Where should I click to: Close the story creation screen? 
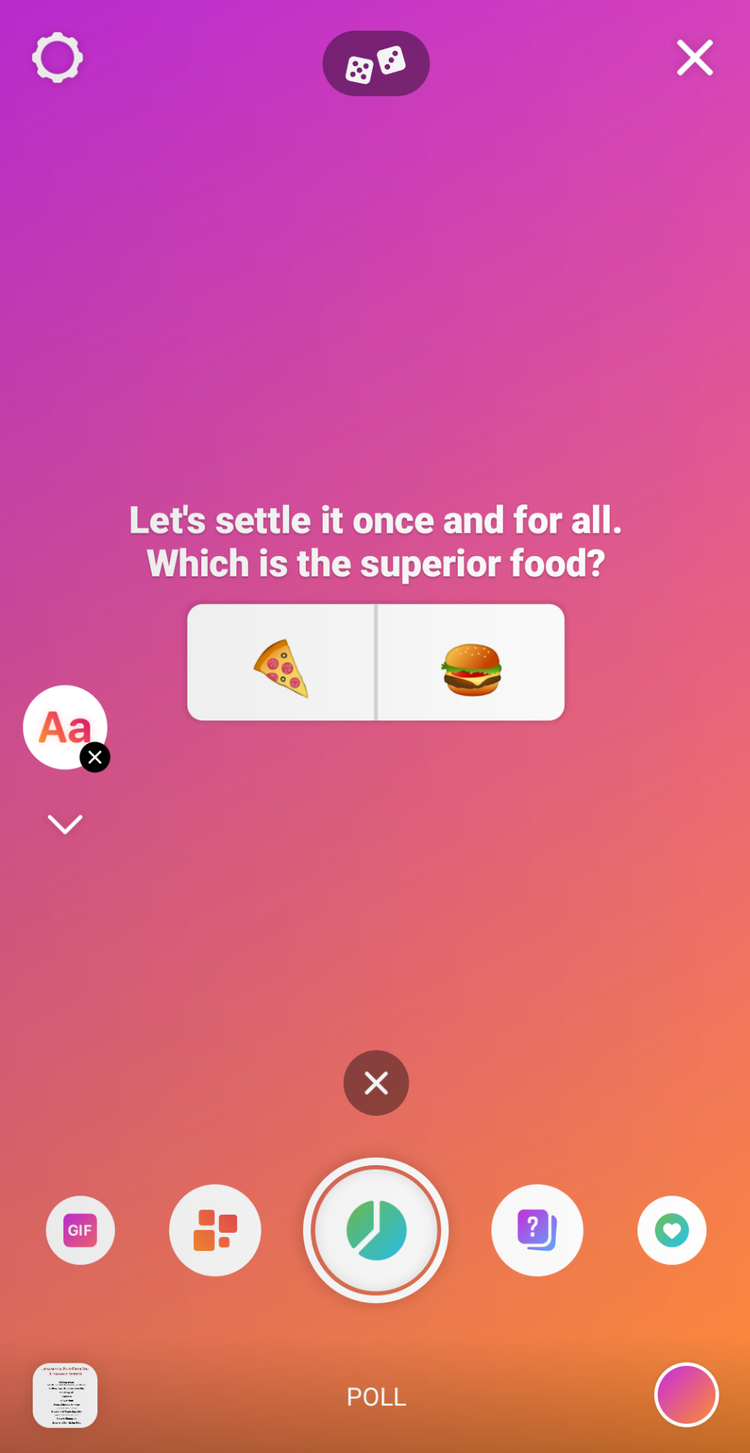(694, 58)
